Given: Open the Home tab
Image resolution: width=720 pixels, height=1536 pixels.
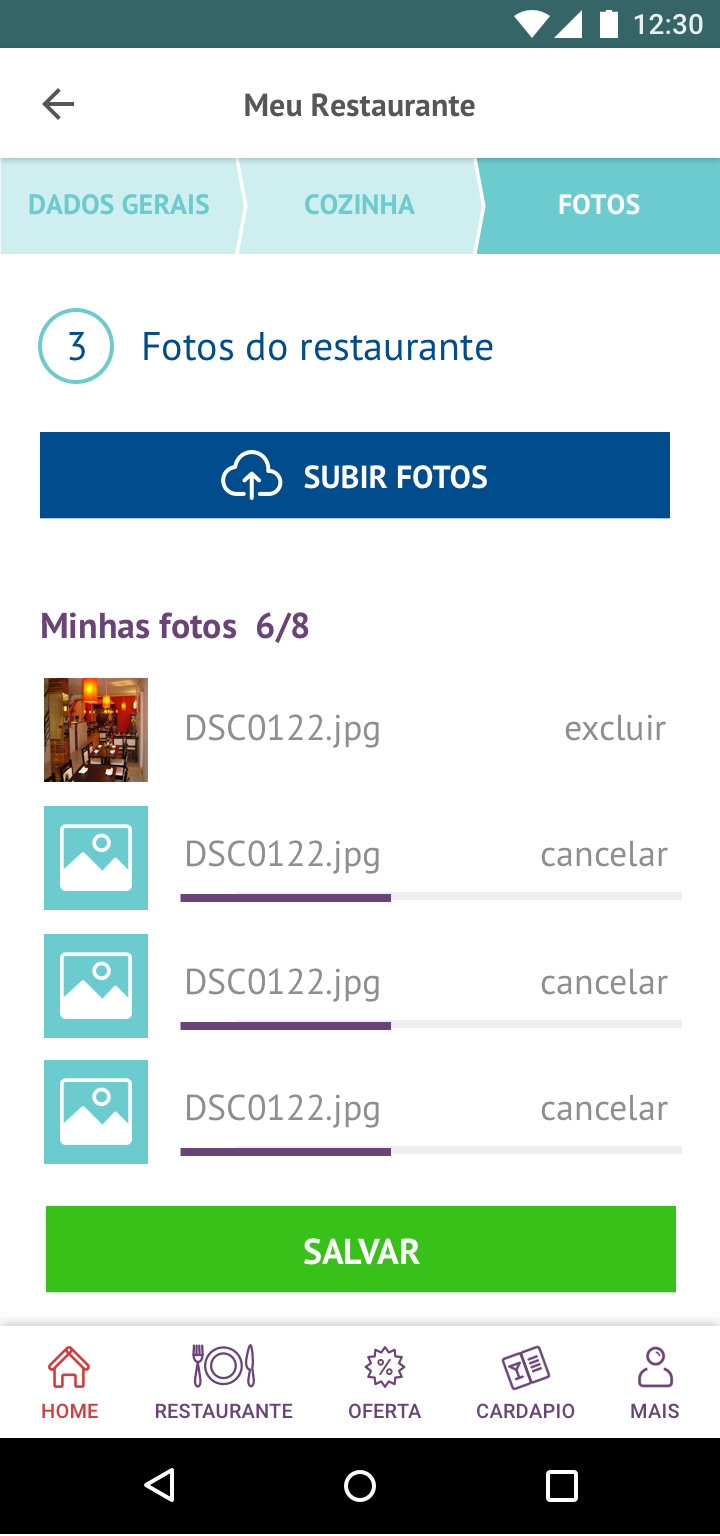Looking at the screenshot, I should click(x=69, y=1383).
